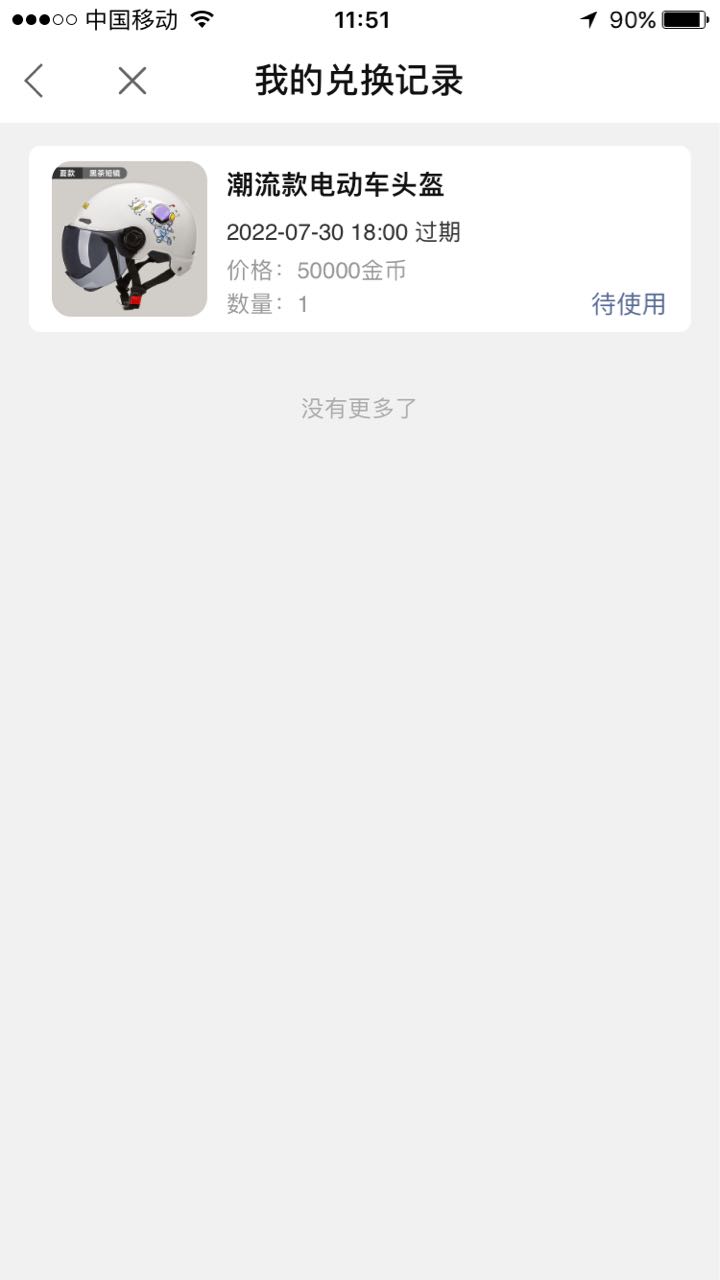The height and width of the screenshot is (1280, 720).
Task: Go back using the left arrow
Action: 34,80
